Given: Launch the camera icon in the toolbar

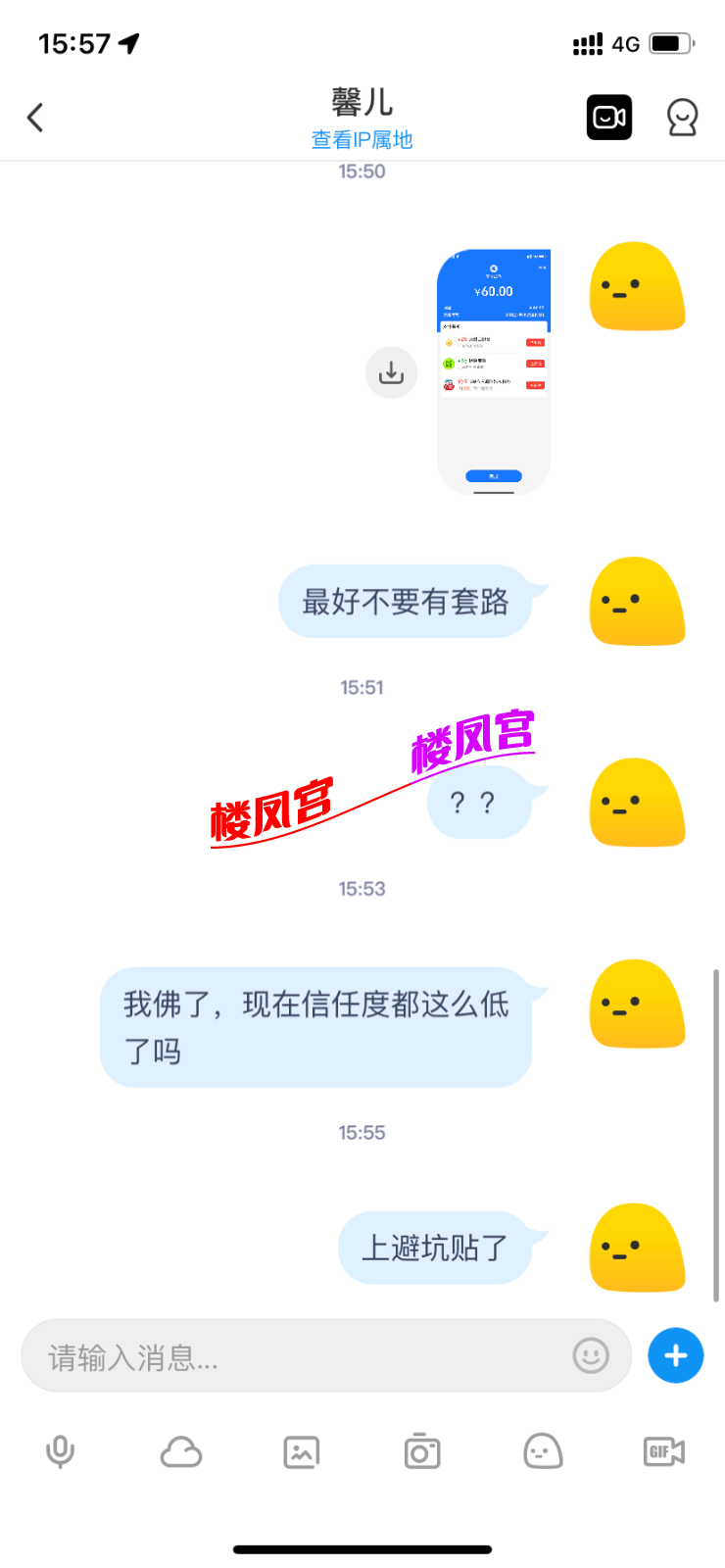Looking at the screenshot, I should coord(422,1452).
